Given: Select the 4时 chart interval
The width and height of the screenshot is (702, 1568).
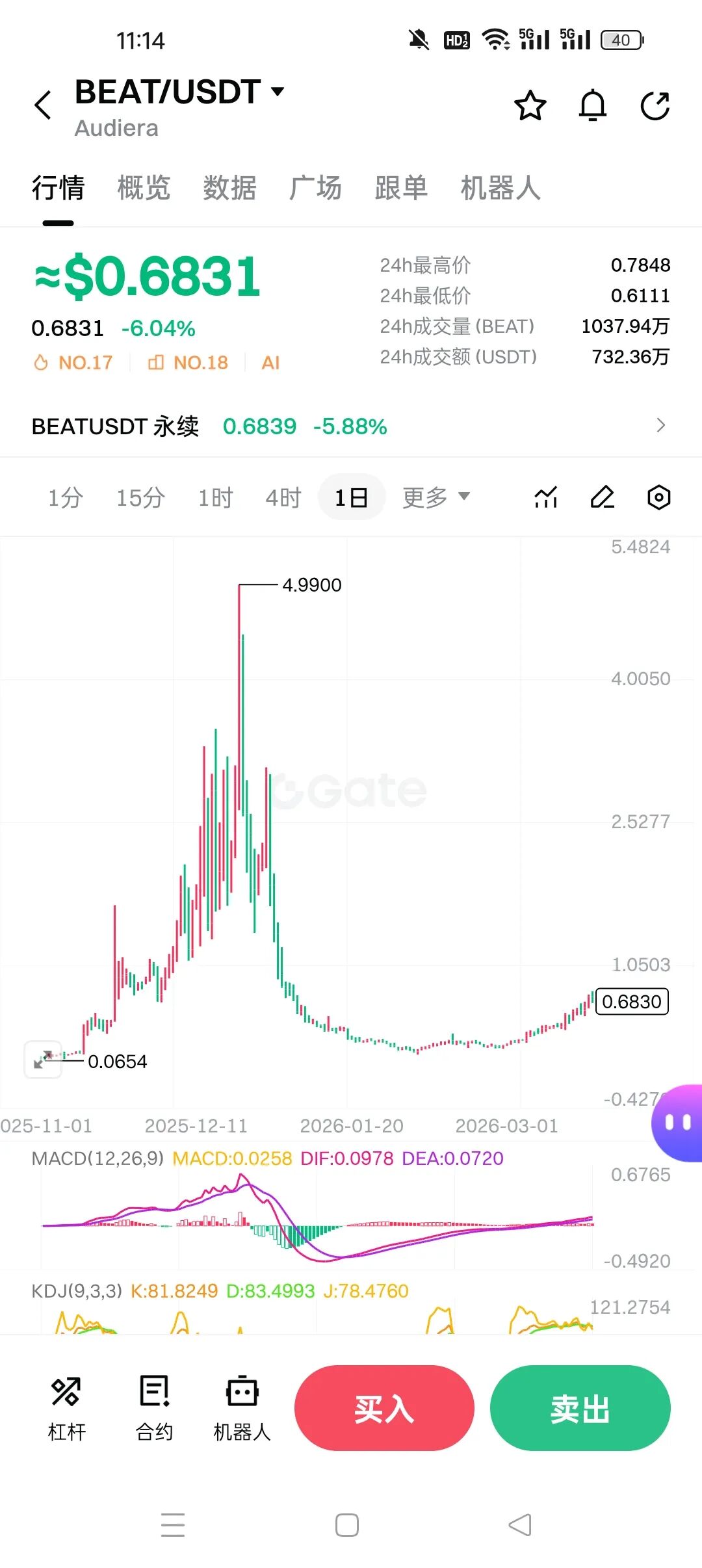Looking at the screenshot, I should click(x=283, y=498).
